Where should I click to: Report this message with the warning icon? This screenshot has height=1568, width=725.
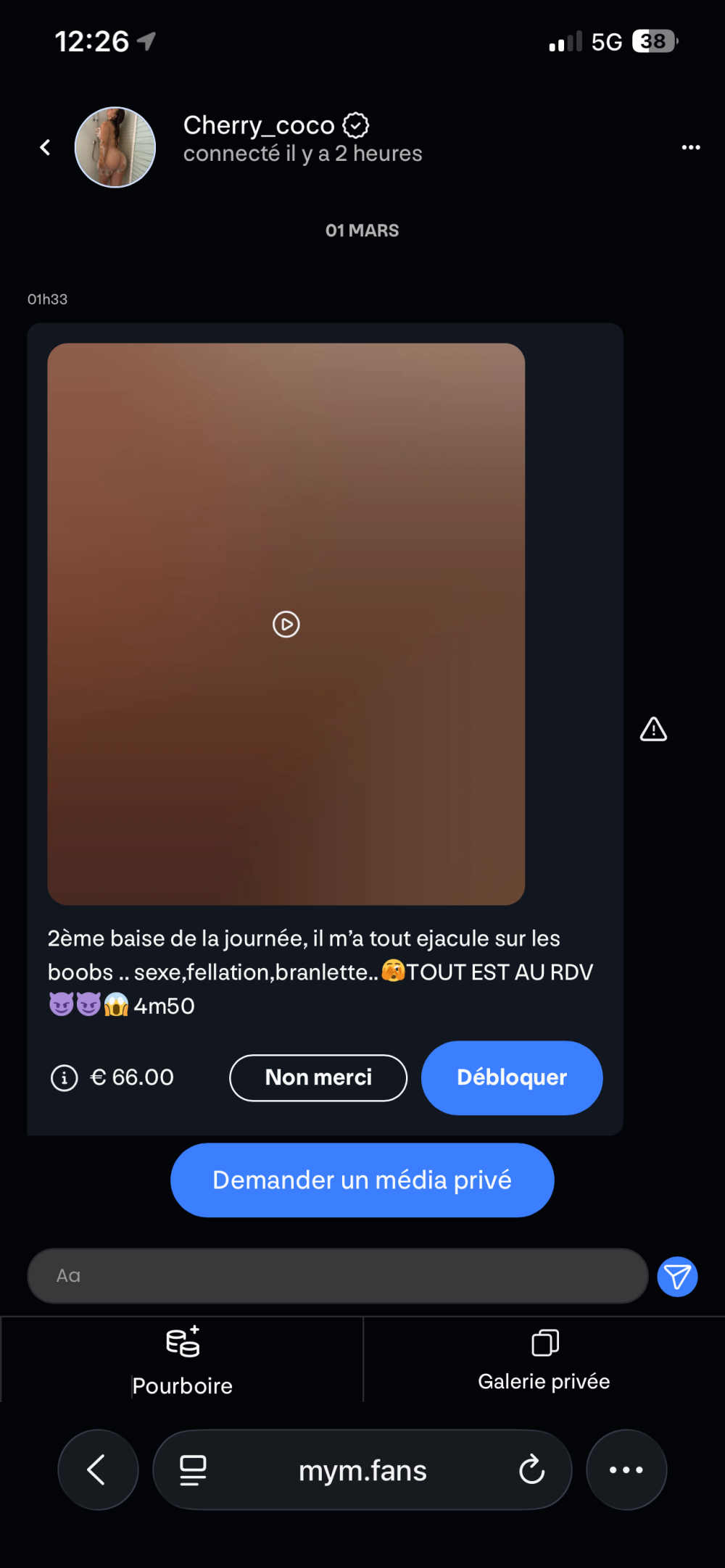pyautogui.click(x=653, y=729)
